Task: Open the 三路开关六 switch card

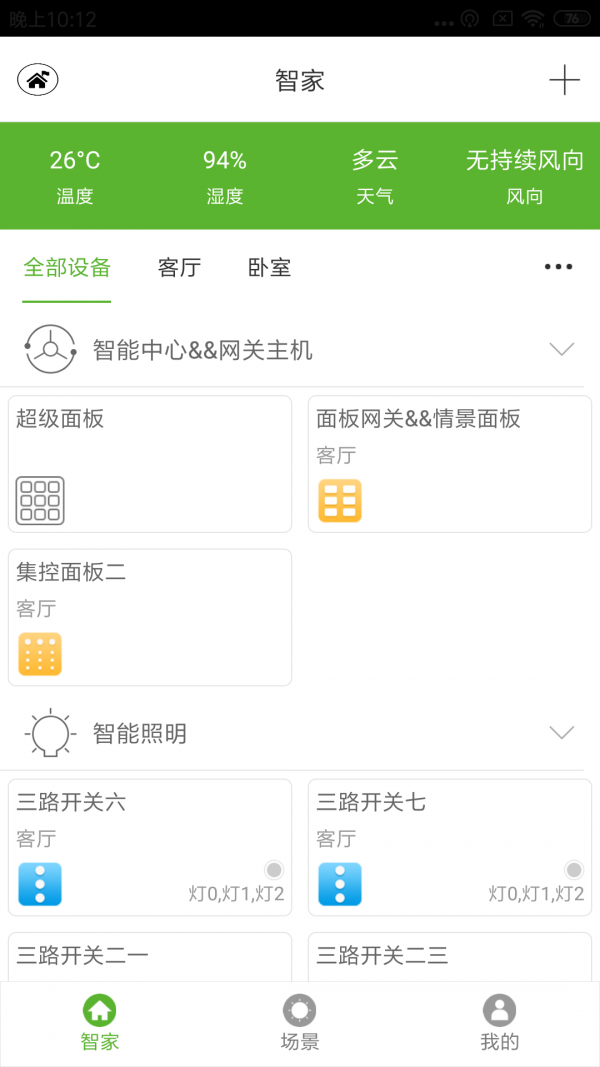Action: point(150,848)
